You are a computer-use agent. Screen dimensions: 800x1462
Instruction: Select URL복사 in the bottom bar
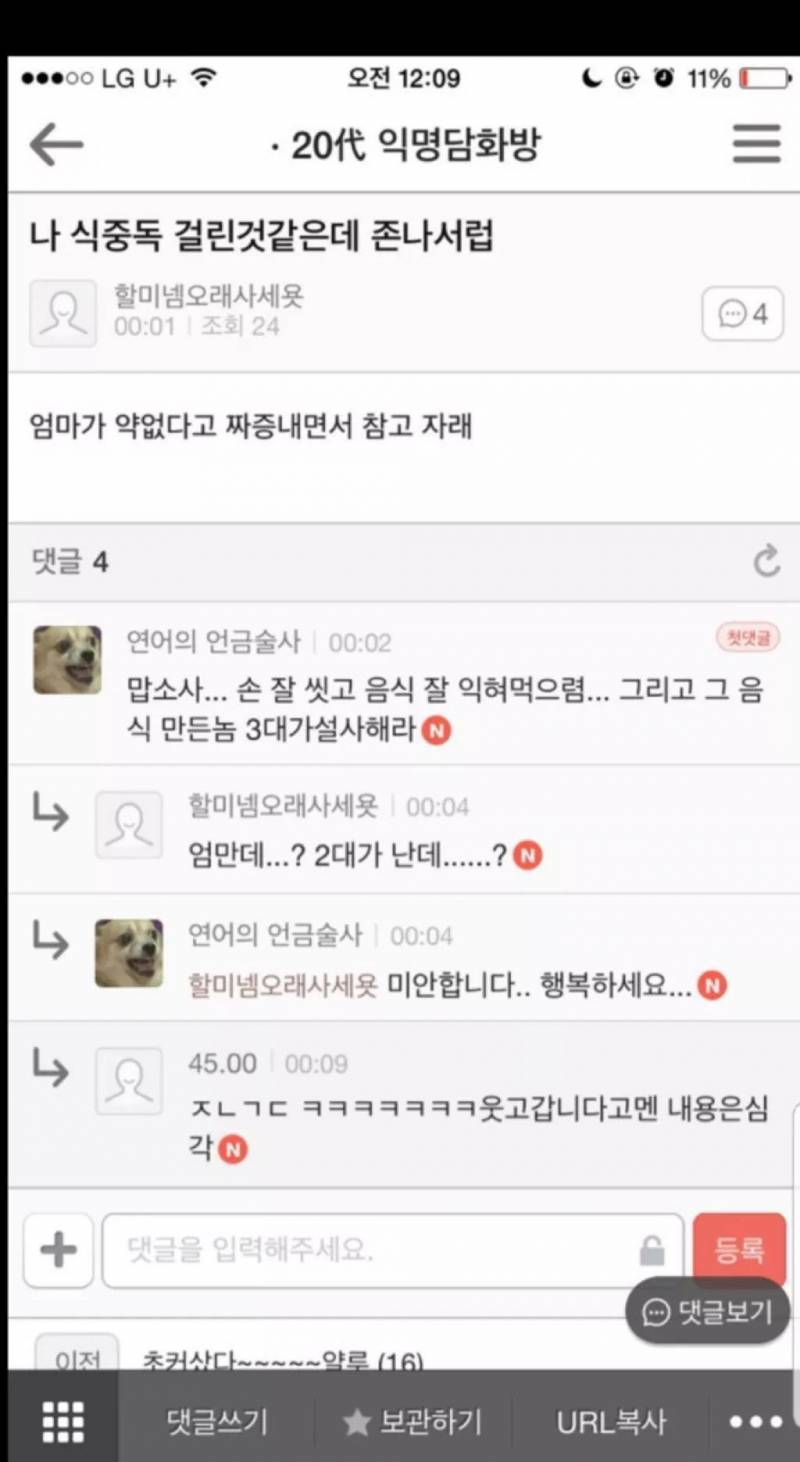612,1421
